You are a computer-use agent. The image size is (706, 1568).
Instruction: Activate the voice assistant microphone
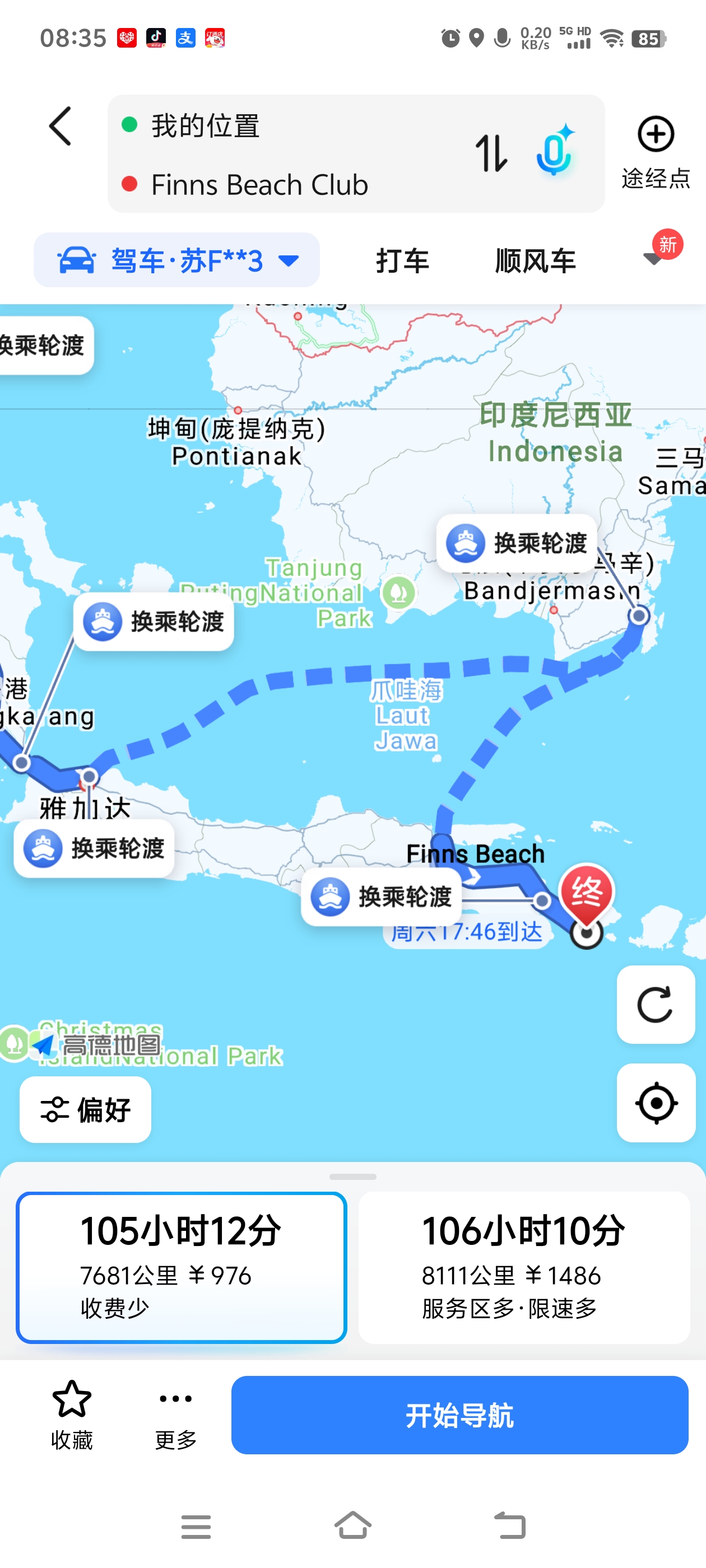click(554, 150)
